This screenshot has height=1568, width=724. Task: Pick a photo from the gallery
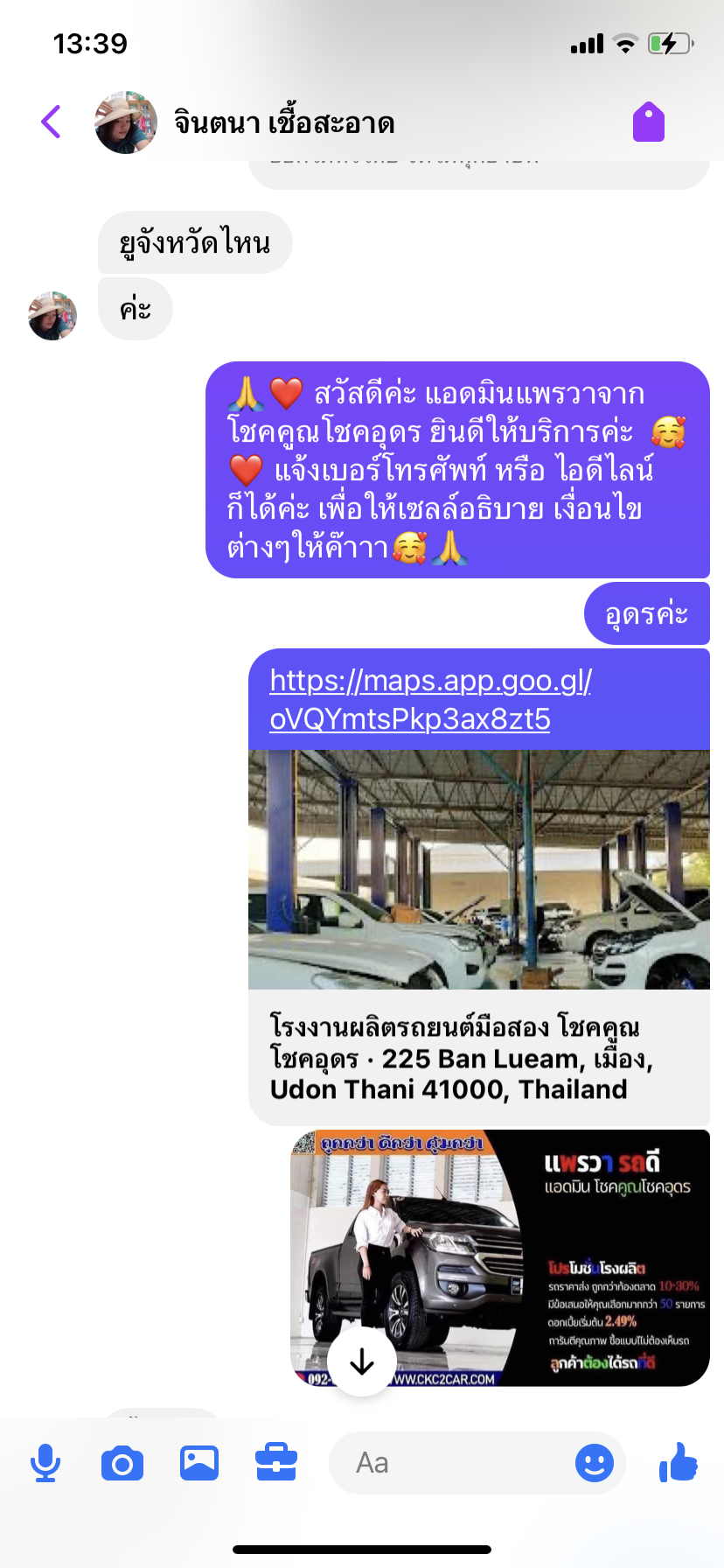[199, 1463]
